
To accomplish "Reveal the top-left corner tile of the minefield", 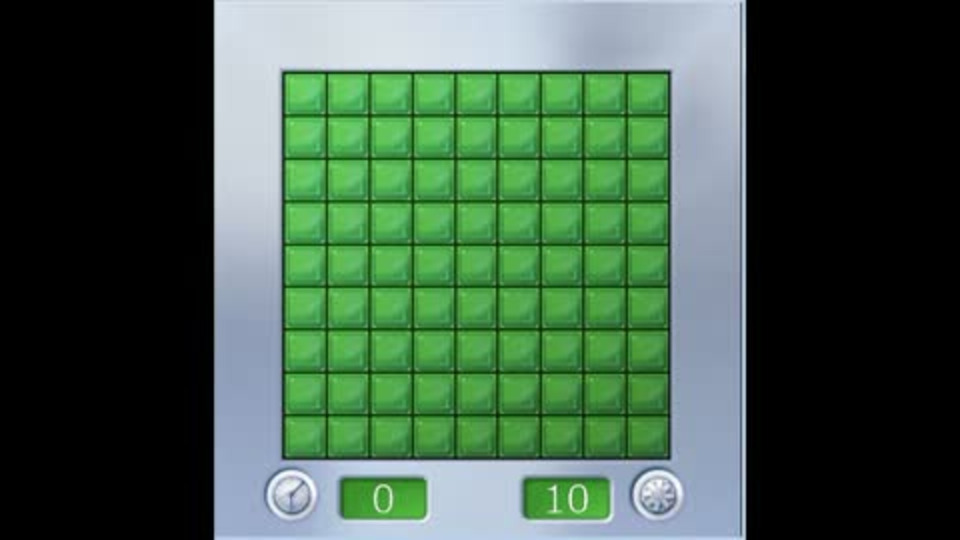I will pos(304,93).
